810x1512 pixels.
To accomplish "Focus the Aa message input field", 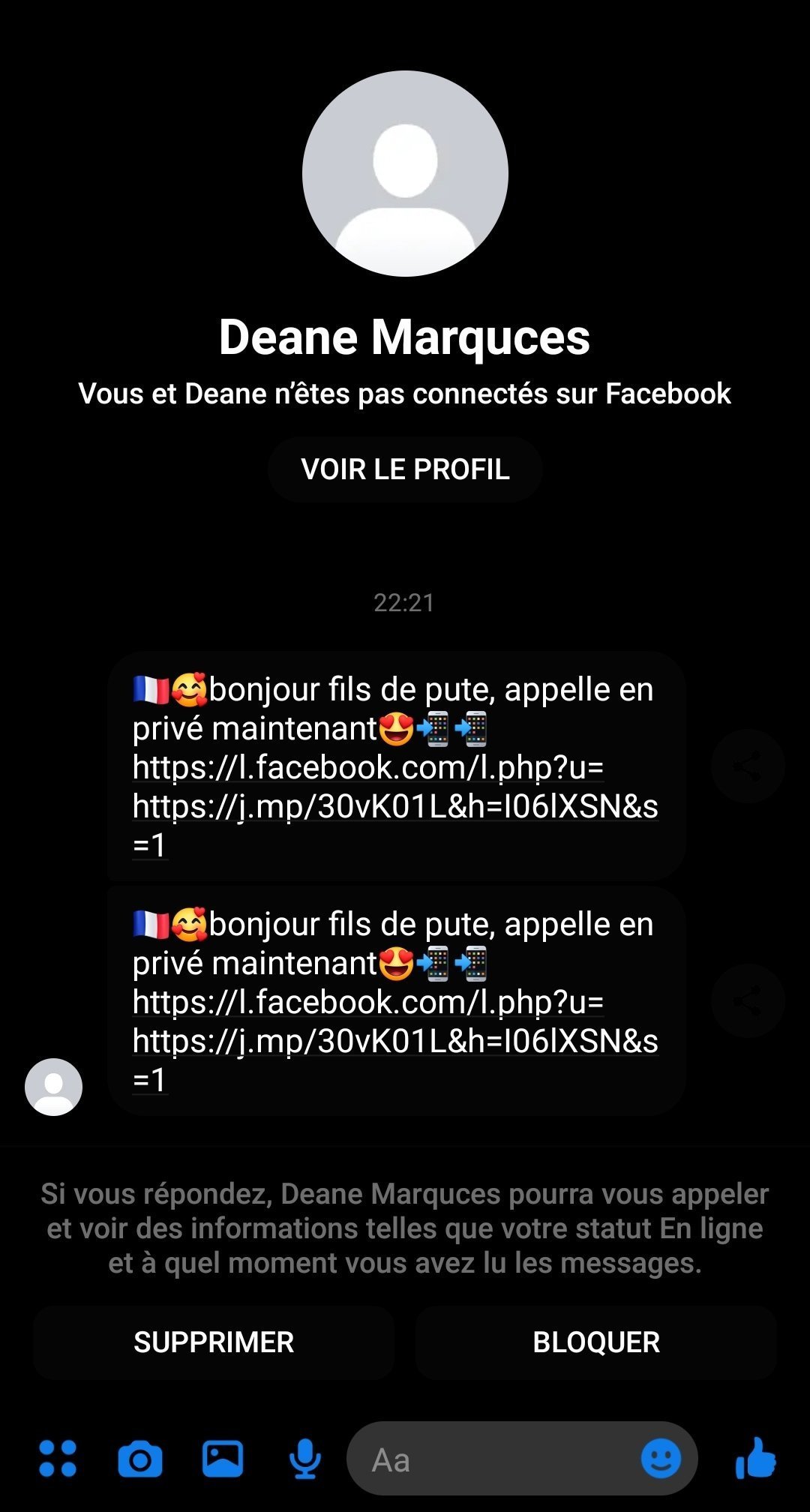I will tap(495, 1459).
